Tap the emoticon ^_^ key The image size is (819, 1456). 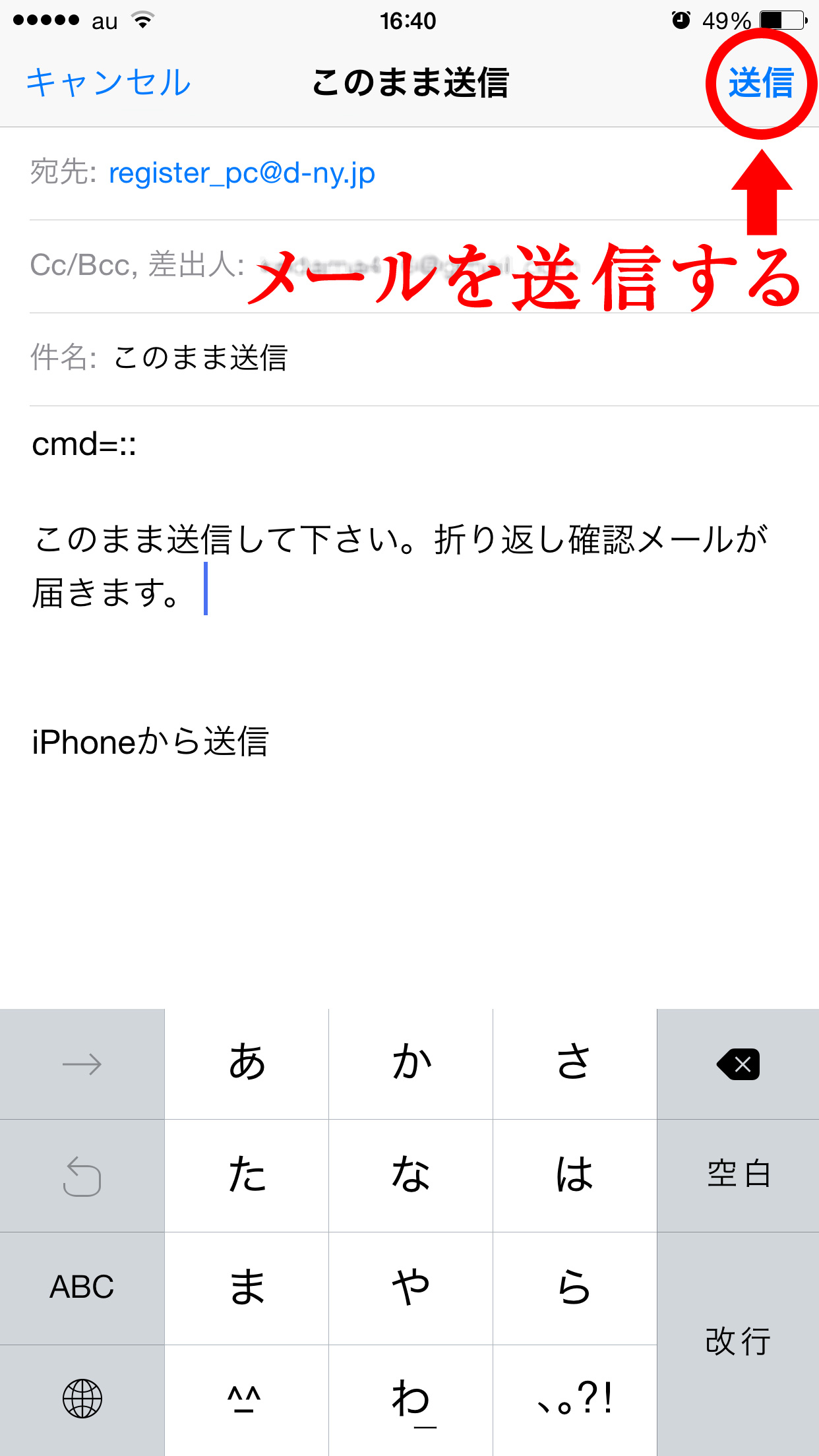click(247, 1400)
